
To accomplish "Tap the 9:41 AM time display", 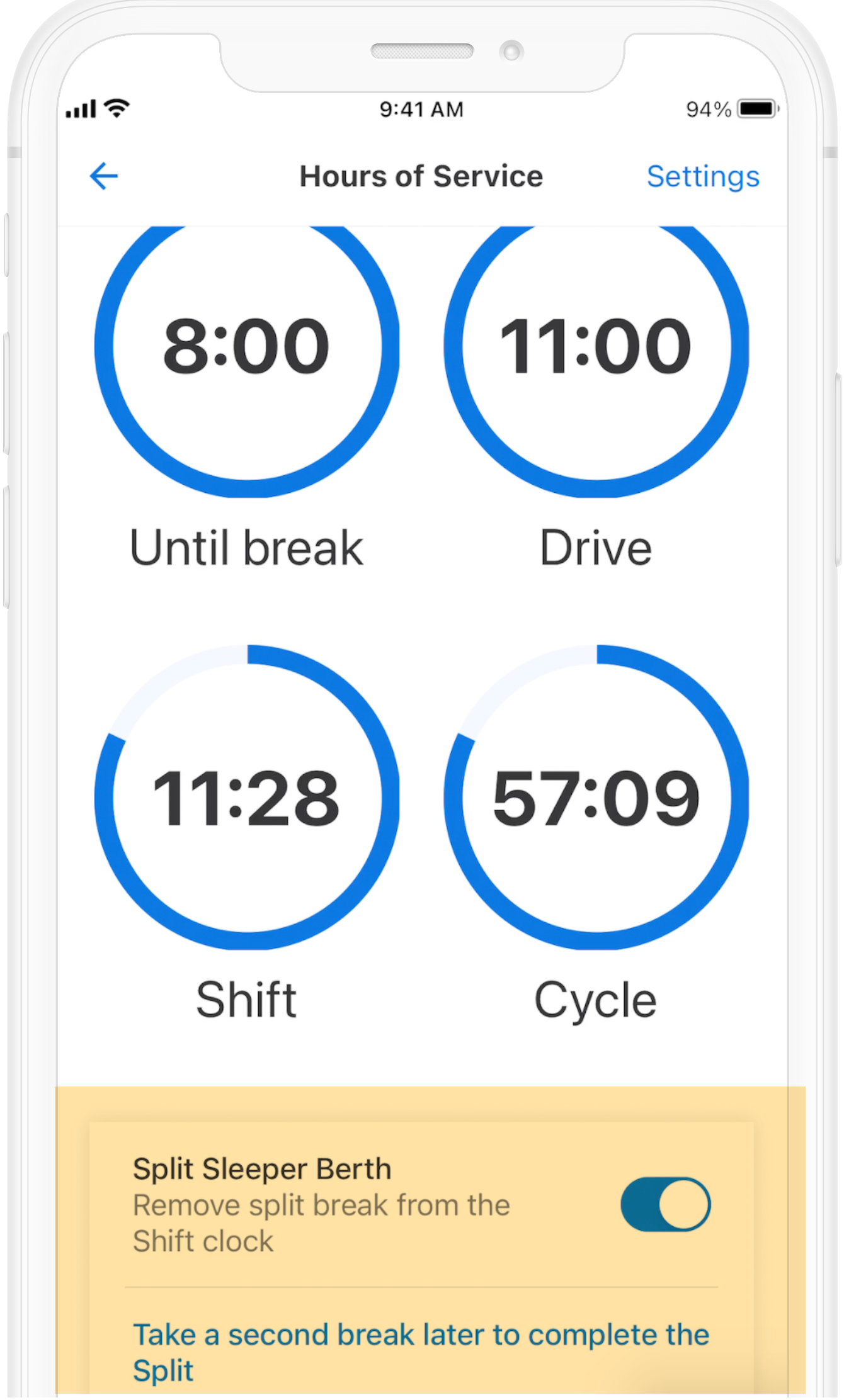I will (x=421, y=108).
